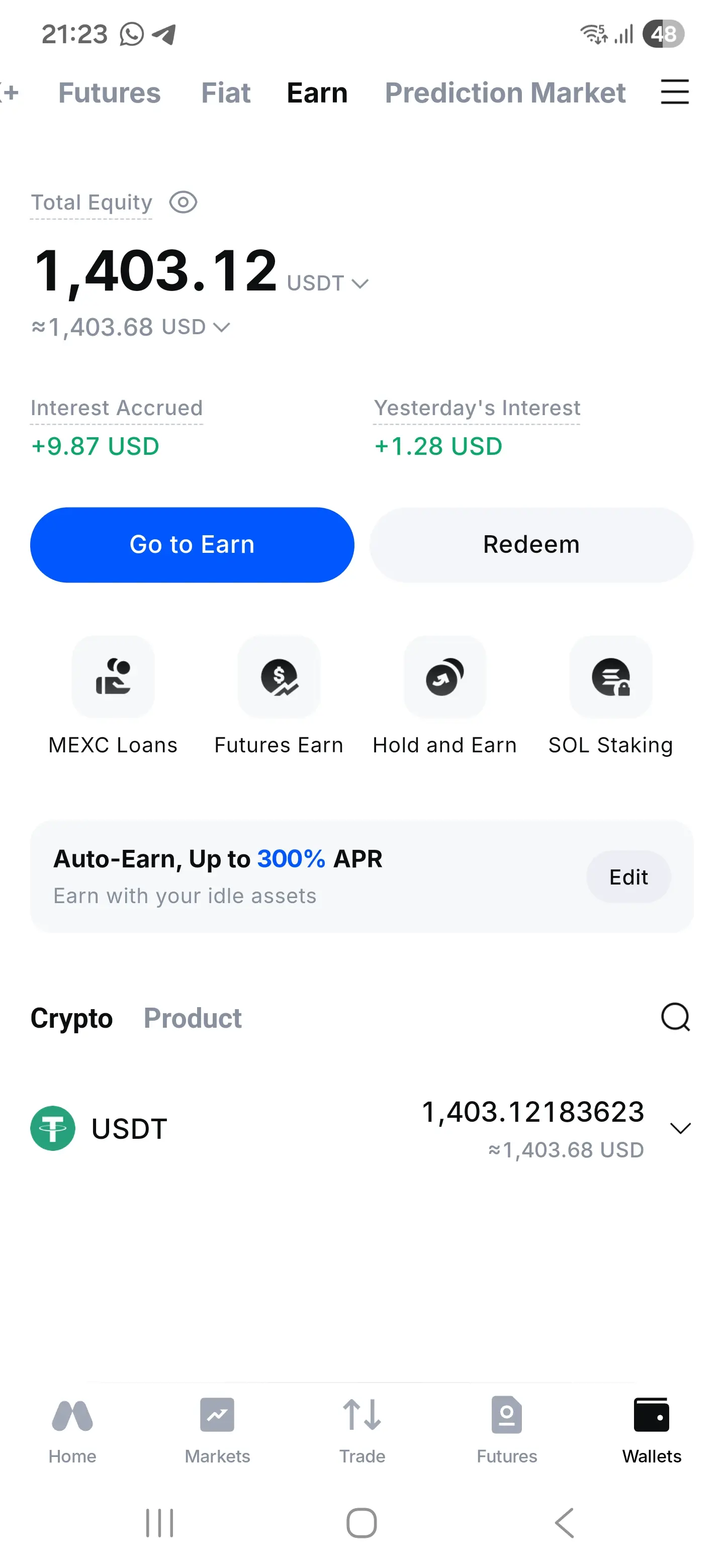The width and height of the screenshot is (724, 1568).
Task: Switch to the Product list tab
Action: [193, 1018]
